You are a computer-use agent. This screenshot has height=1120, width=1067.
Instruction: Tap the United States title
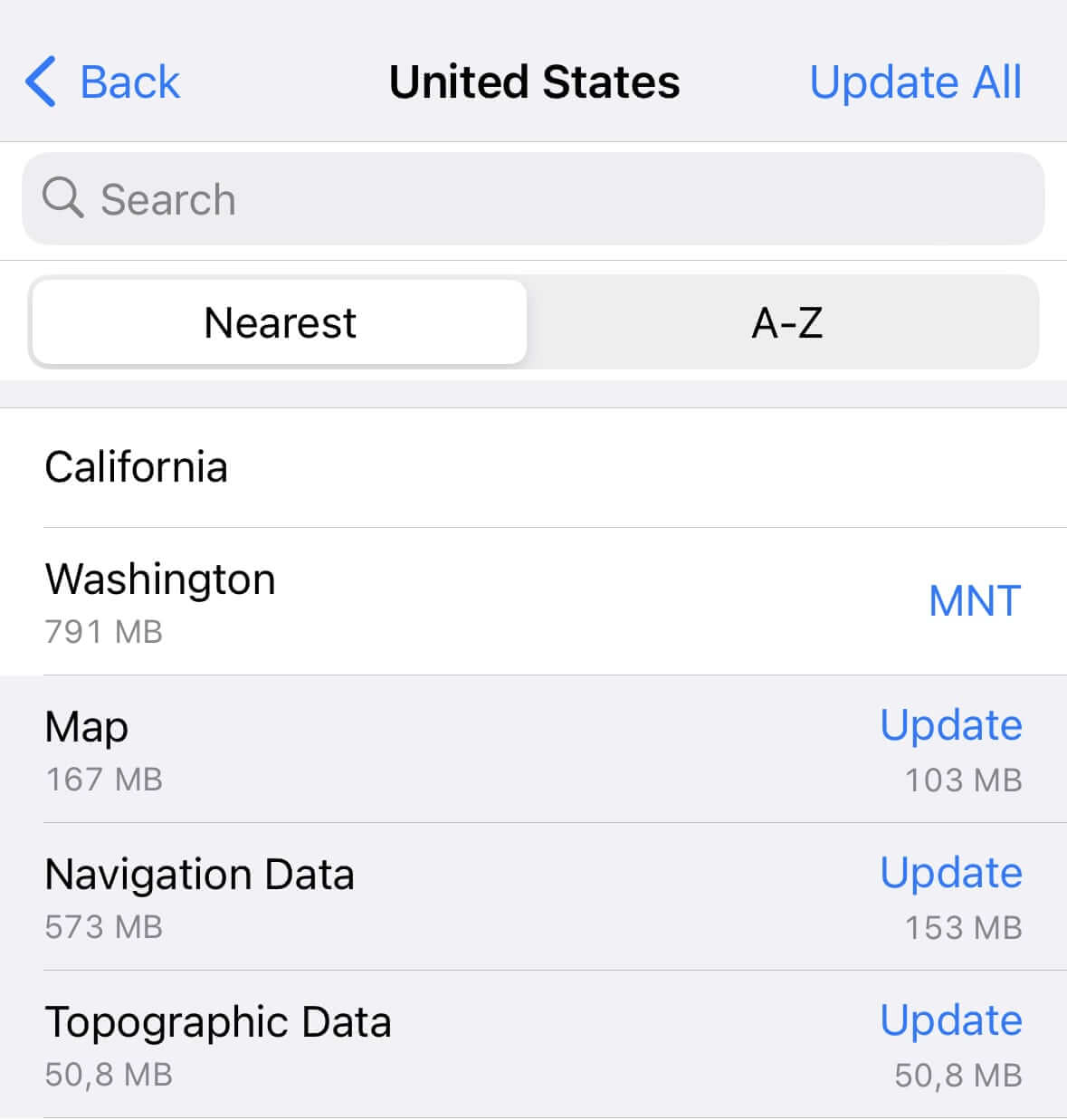point(533,81)
